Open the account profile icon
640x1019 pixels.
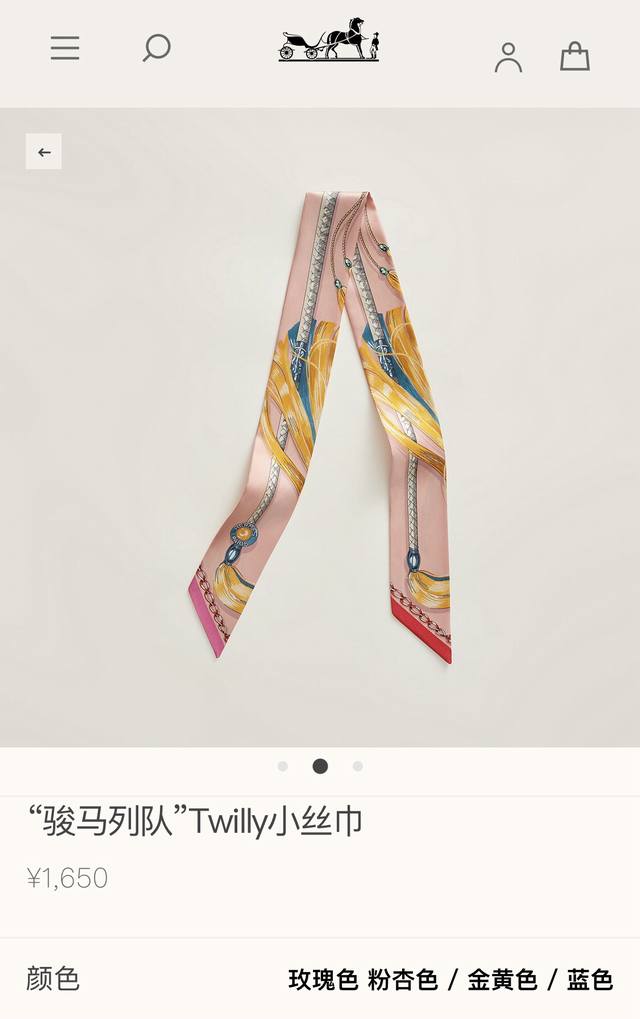click(508, 57)
